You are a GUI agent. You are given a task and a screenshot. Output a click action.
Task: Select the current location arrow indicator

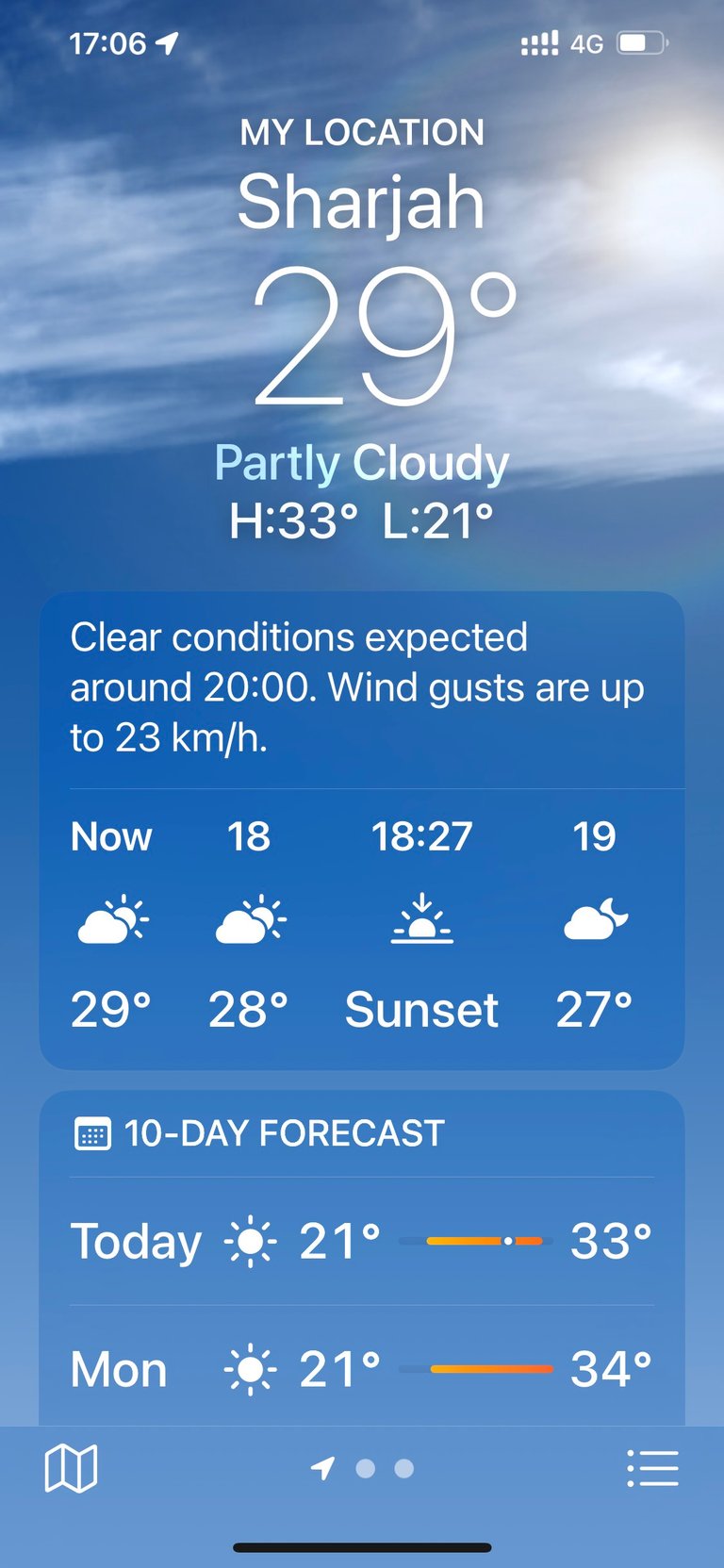323,1468
